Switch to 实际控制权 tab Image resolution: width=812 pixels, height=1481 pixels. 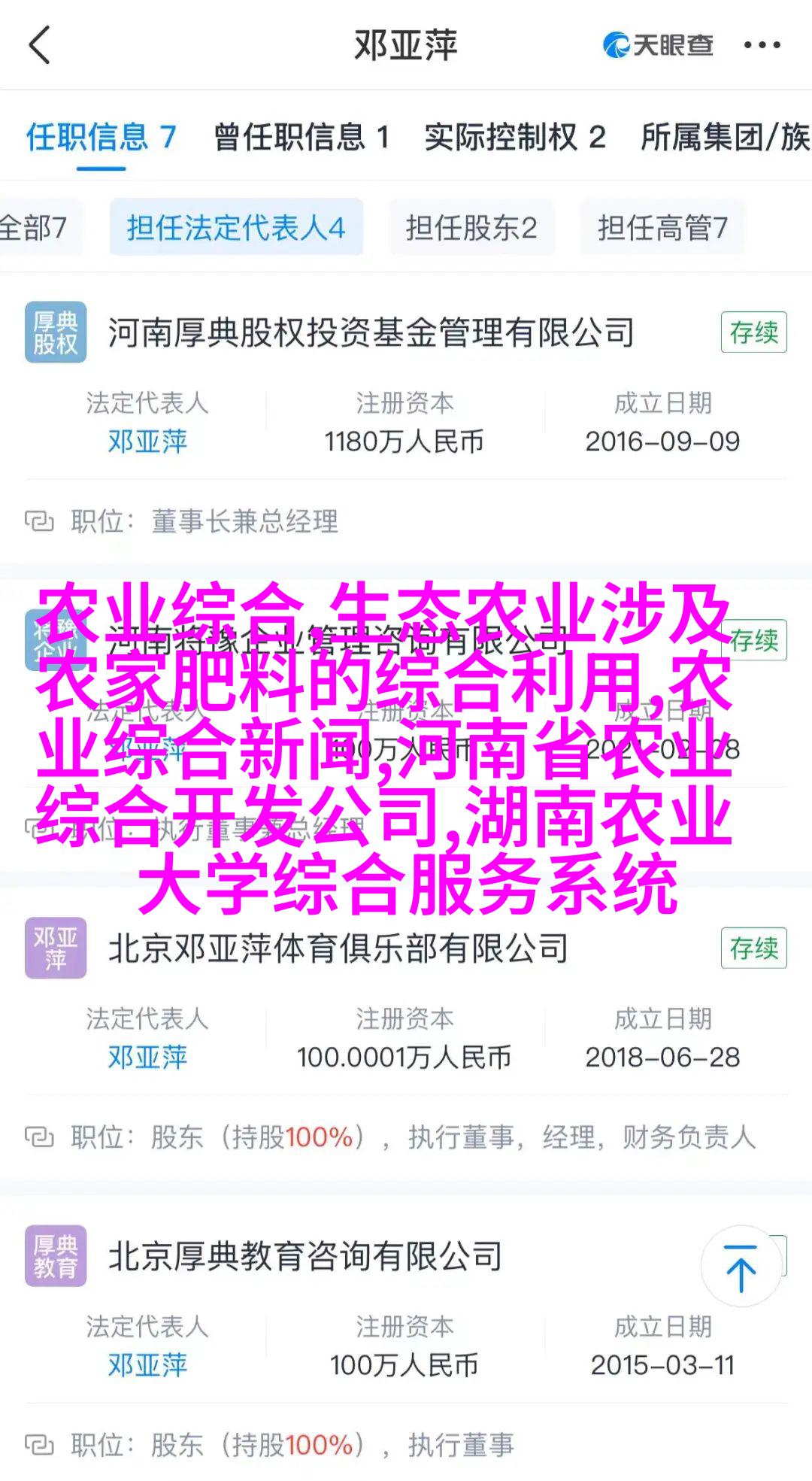click(514, 137)
